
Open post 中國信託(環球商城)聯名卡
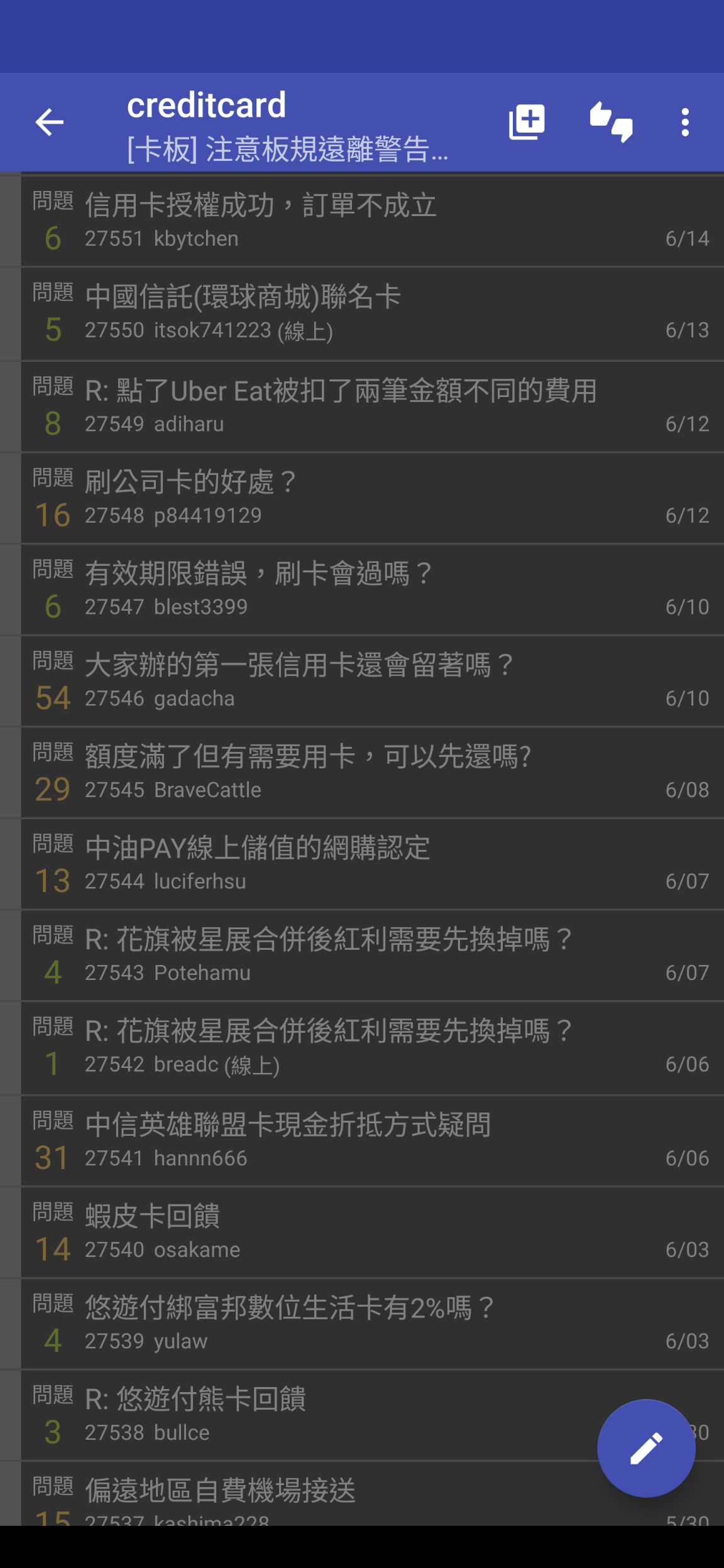pyautogui.click(x=372, y=313)
